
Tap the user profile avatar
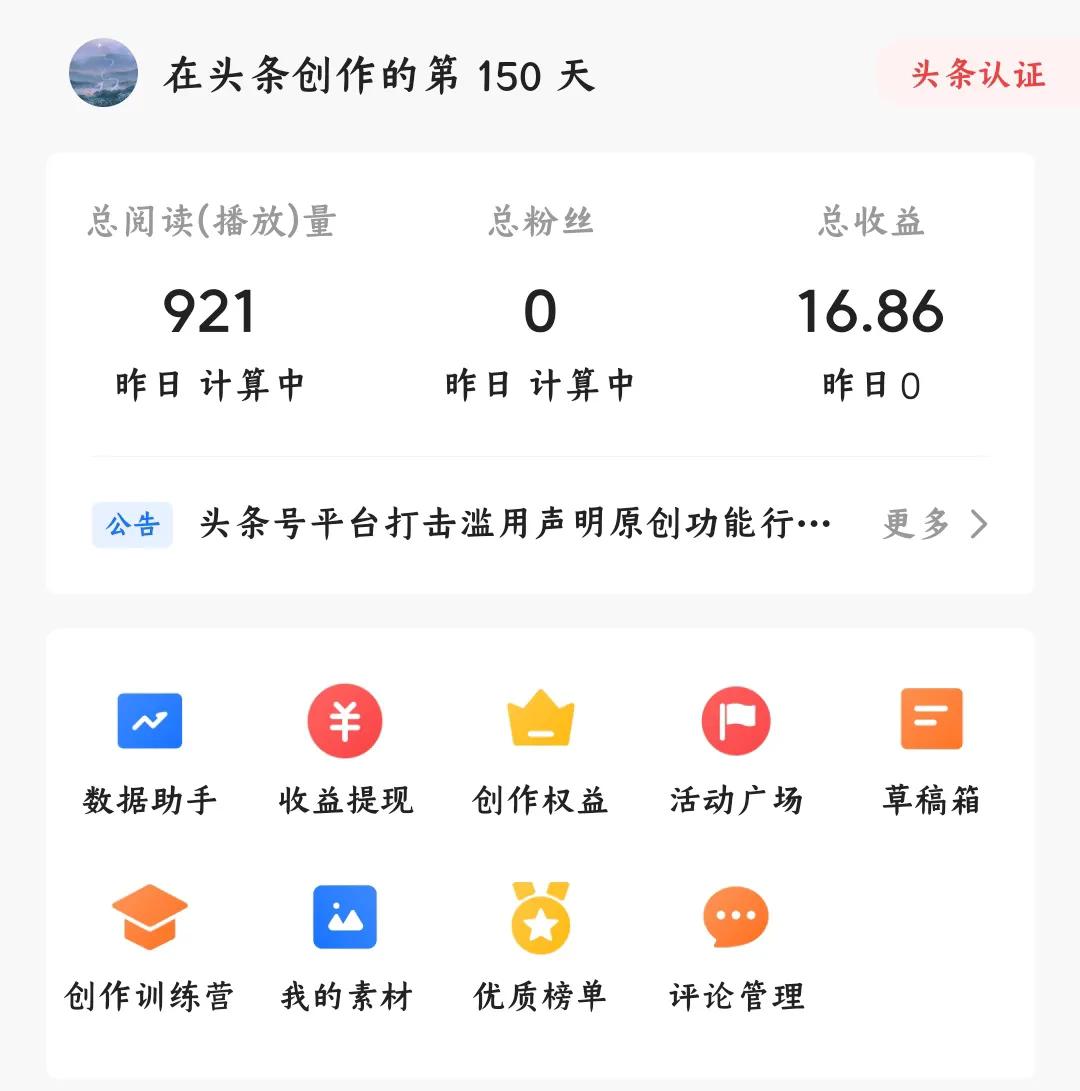(x=103, y=74)
